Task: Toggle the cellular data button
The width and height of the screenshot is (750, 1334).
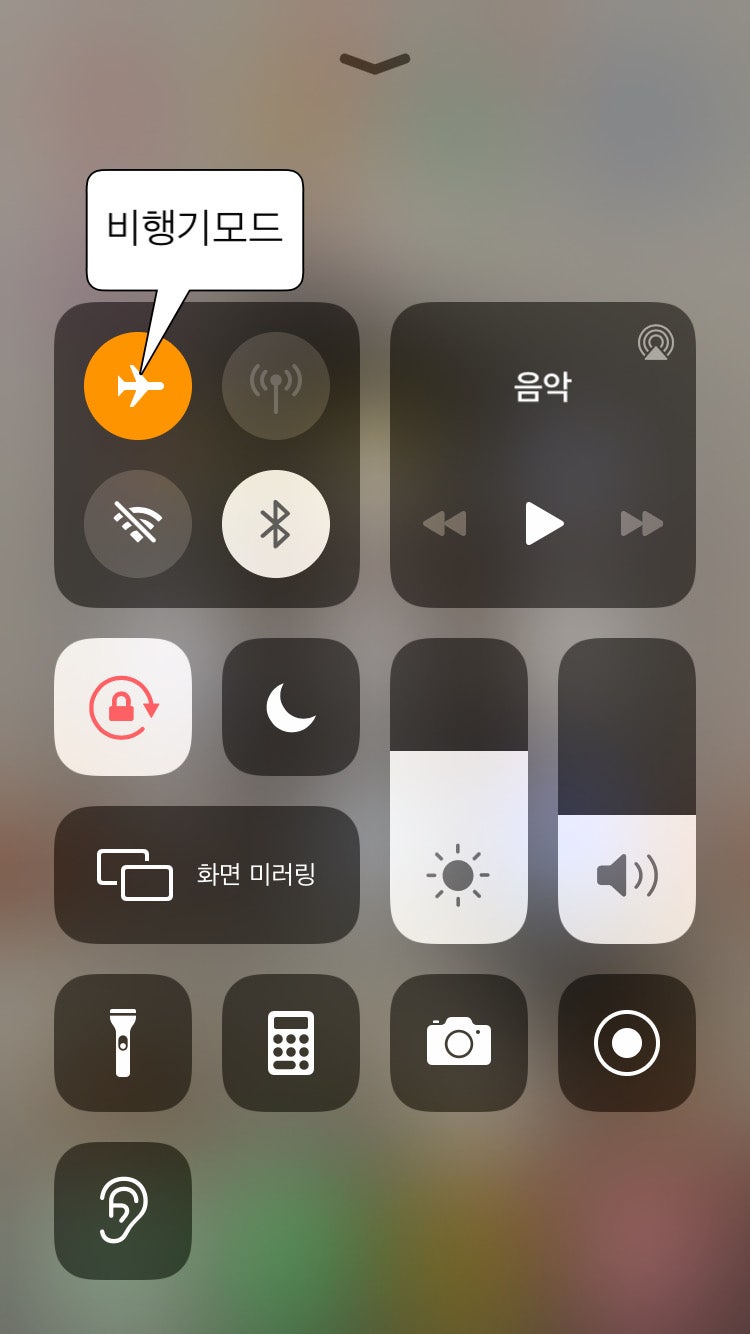Action: coord(276,386)
